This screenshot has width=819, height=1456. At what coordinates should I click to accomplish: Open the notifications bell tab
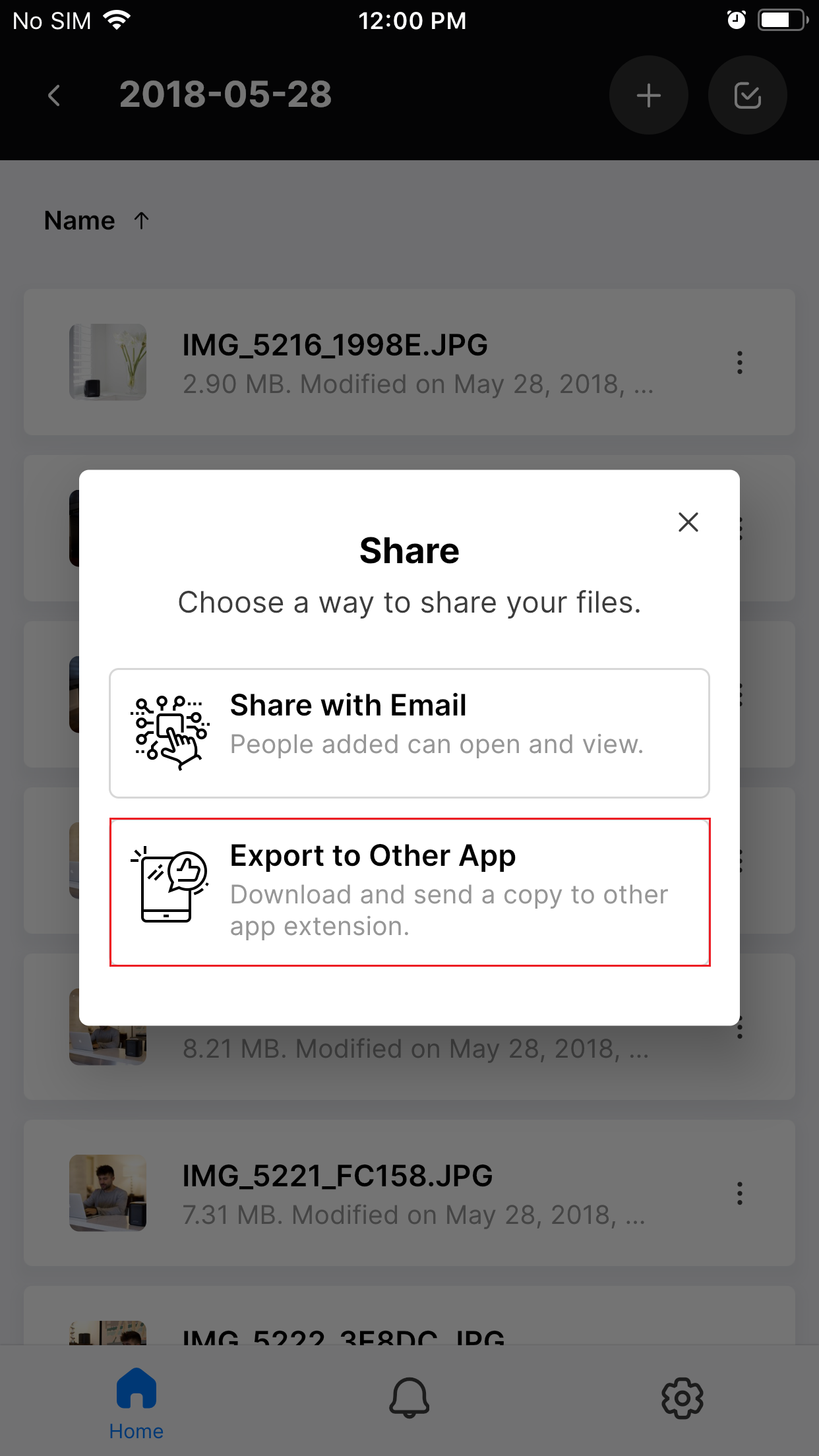tap(409, 1398)
